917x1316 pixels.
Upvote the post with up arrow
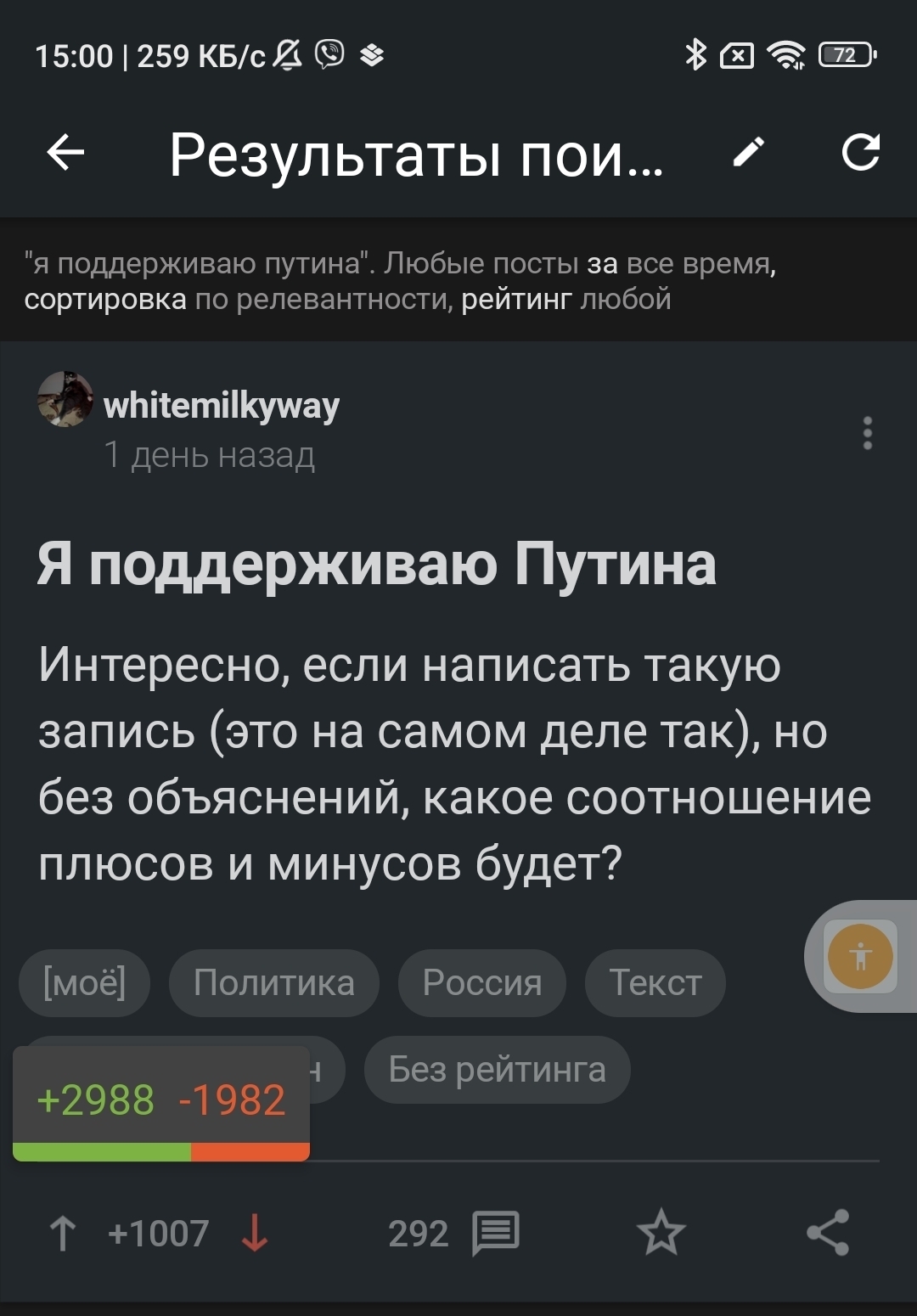tap(62, 1234)
